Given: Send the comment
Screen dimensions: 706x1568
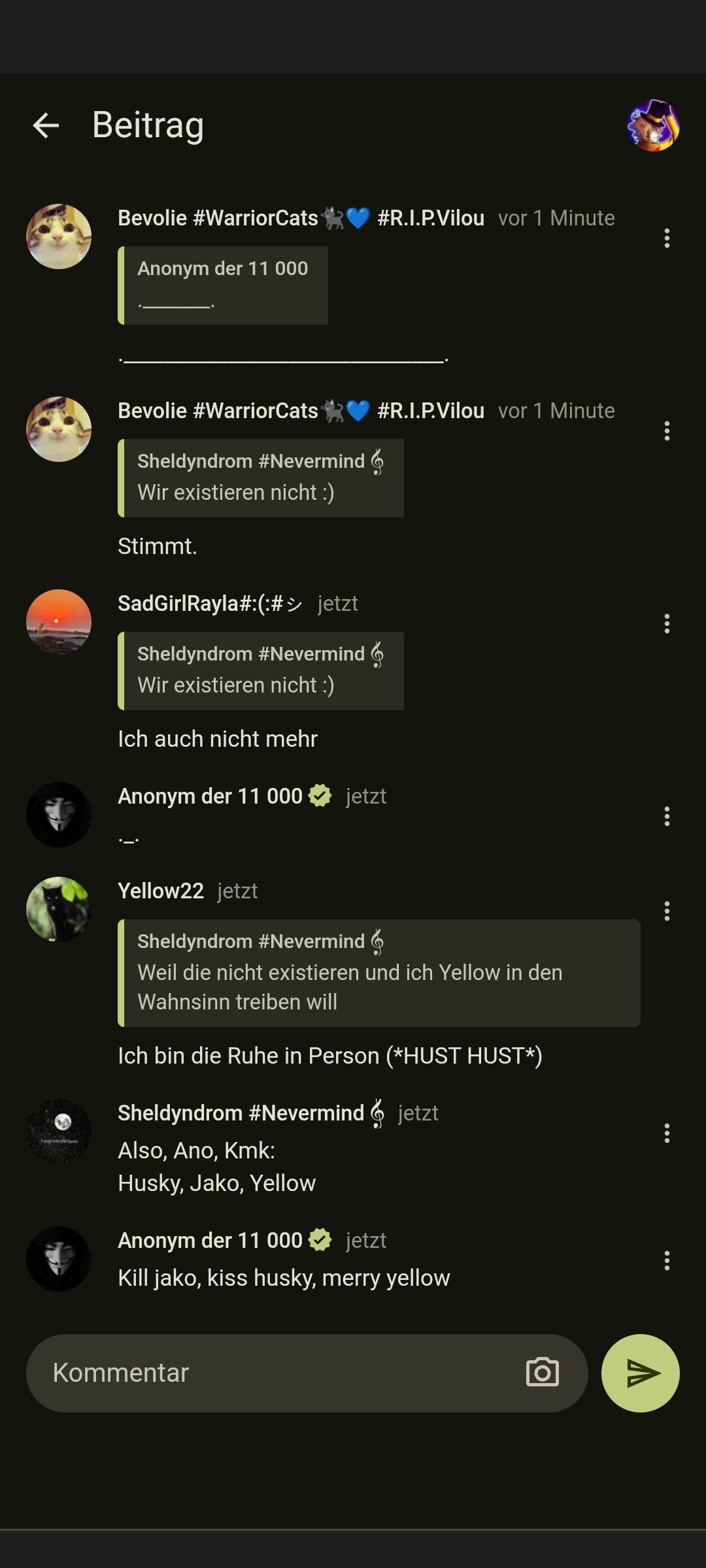Looking at the screenshot, I should (640, 1373).
